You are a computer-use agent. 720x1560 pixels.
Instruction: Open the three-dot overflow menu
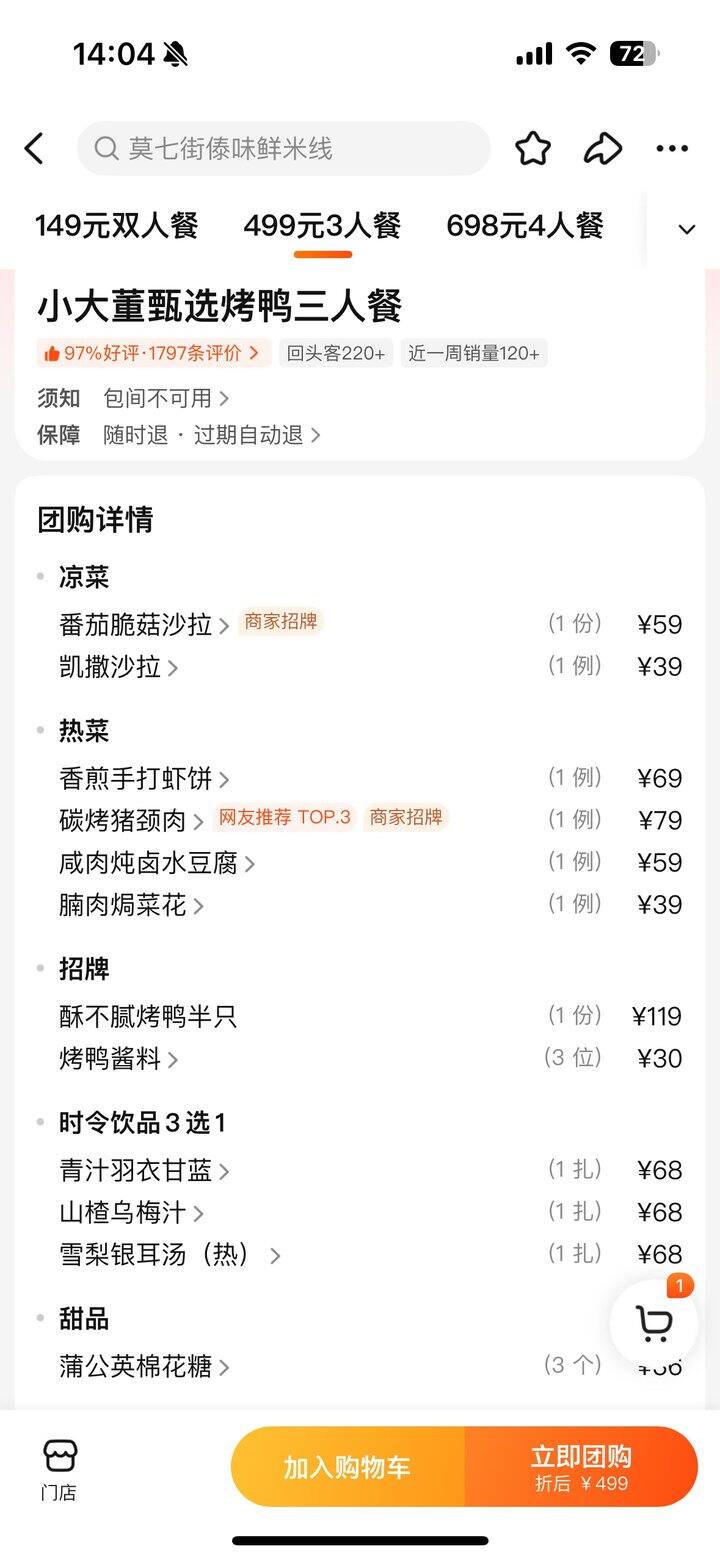(x=672, y=150)
